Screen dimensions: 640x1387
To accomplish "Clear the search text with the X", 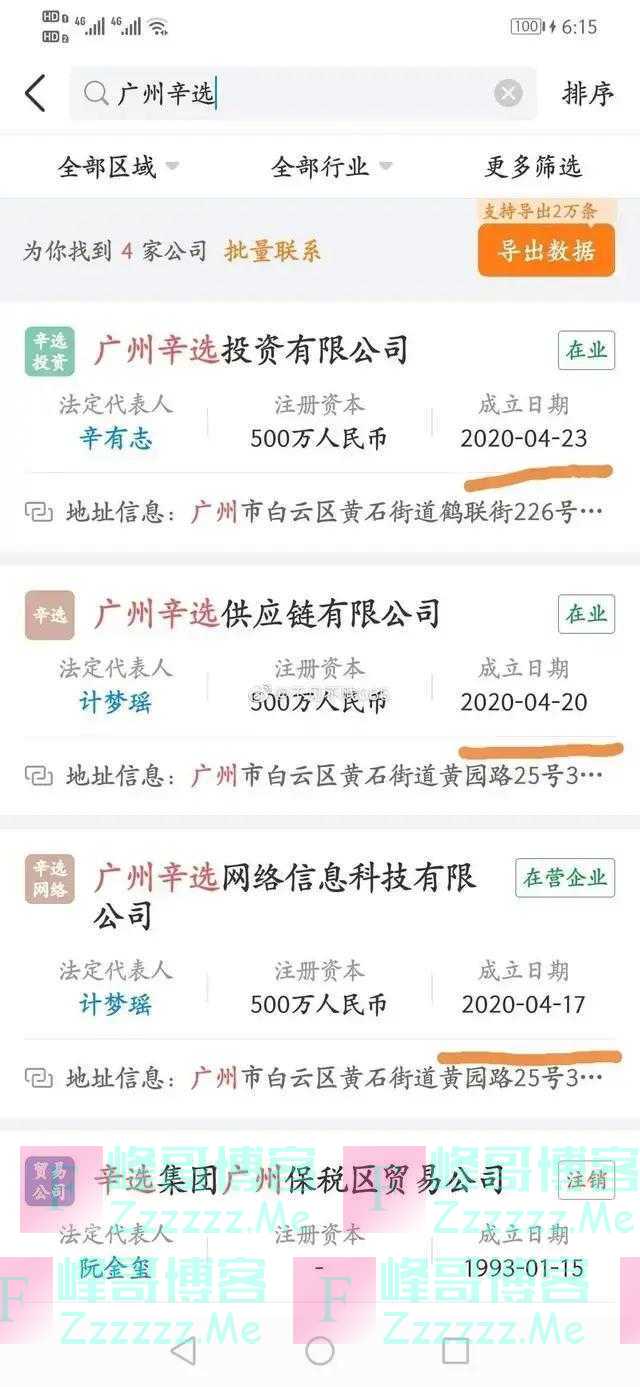I will point(508,94).
